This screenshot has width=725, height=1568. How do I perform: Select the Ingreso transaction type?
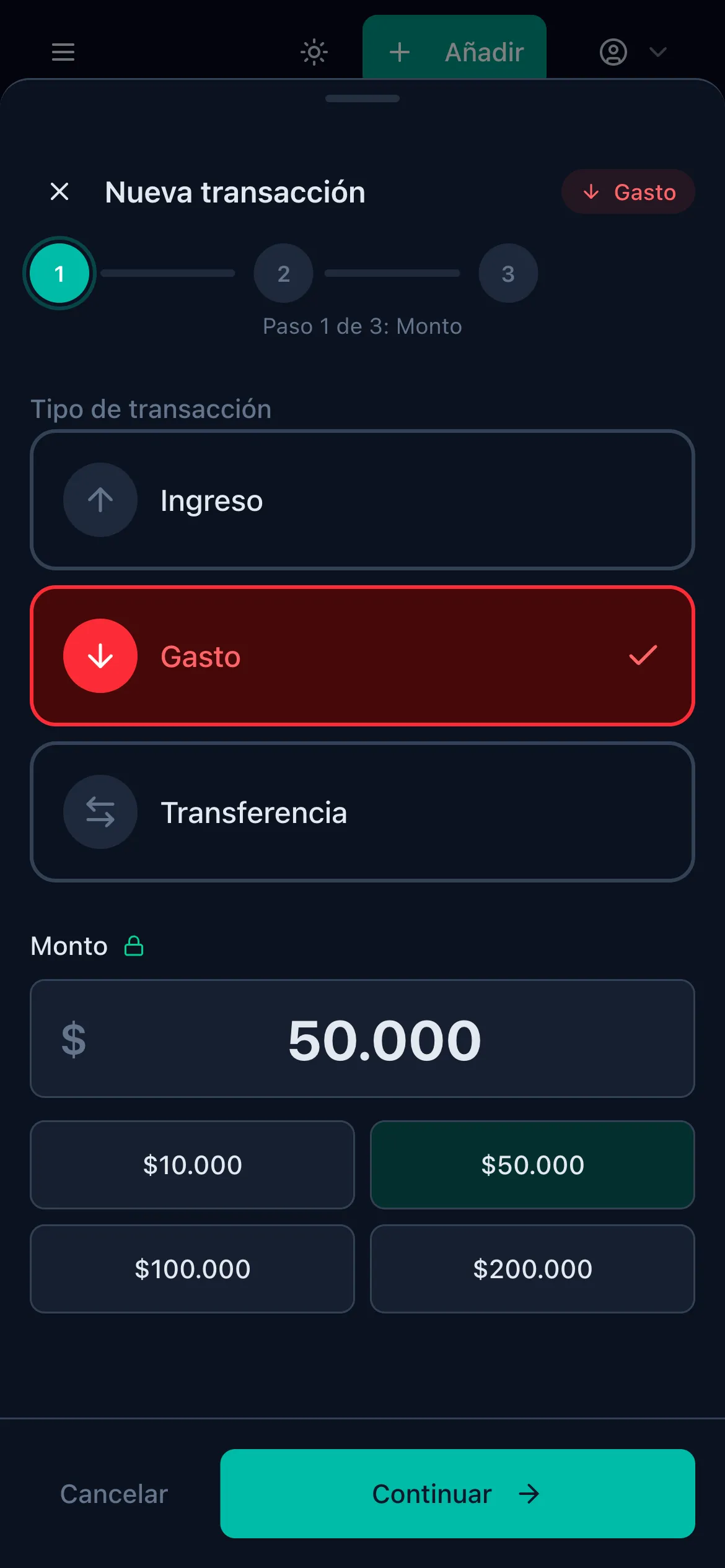point(362,500)
